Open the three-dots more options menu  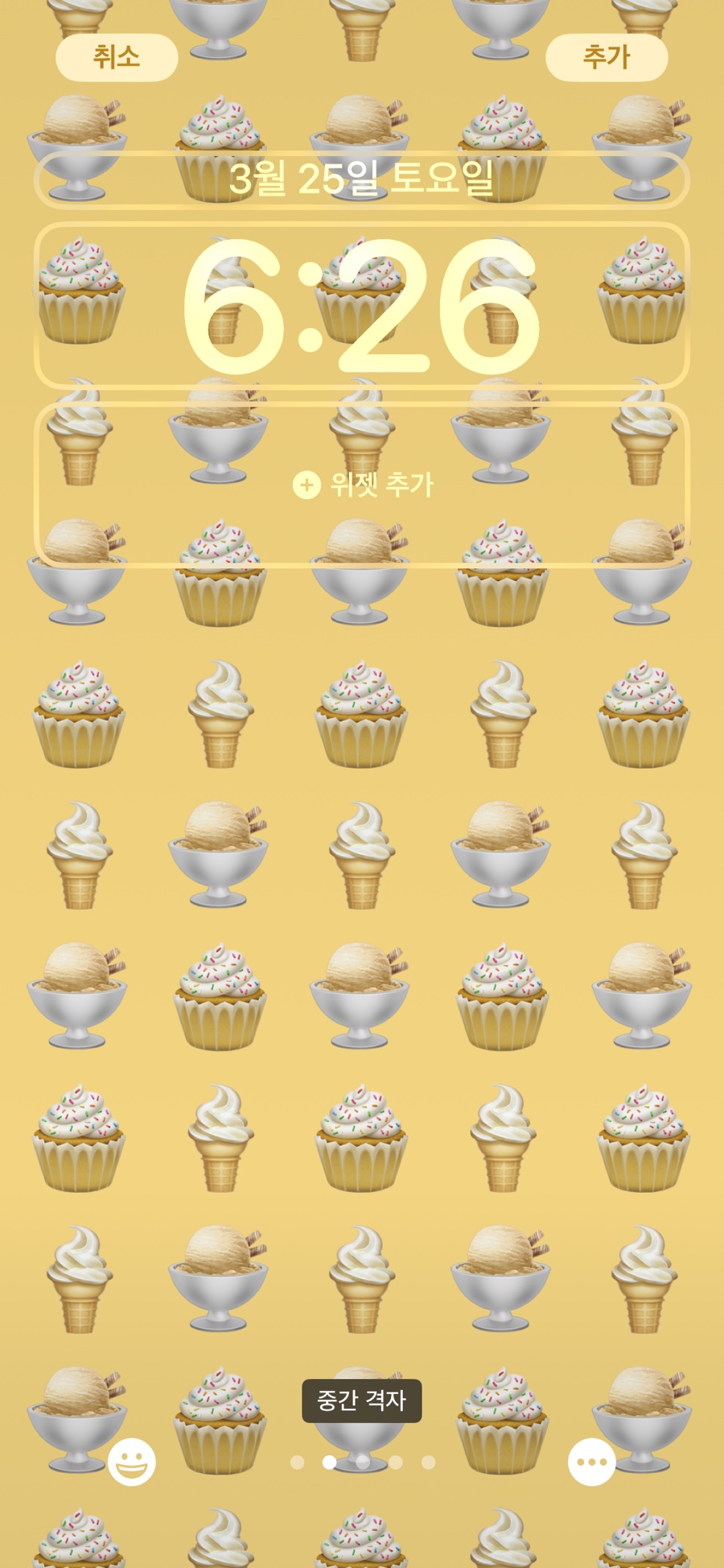[592, 1462]
